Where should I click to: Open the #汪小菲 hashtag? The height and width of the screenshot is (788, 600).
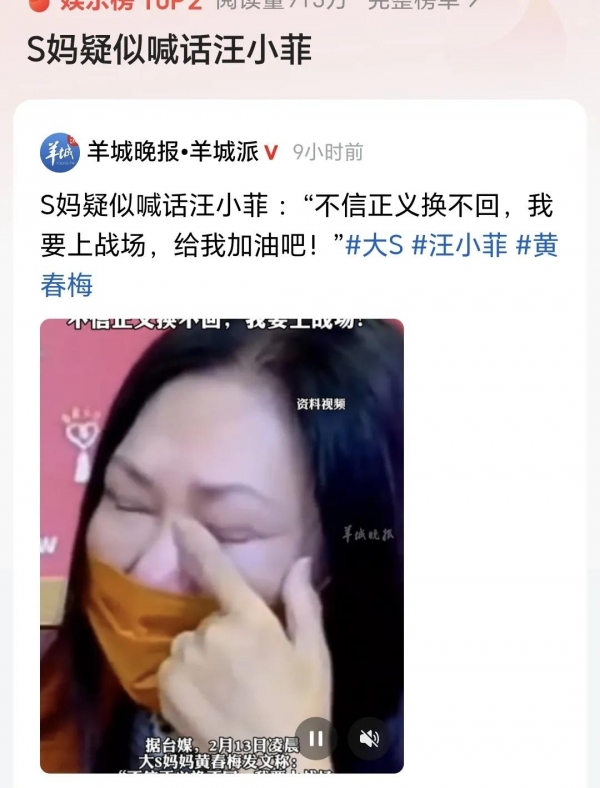(460, 245)
